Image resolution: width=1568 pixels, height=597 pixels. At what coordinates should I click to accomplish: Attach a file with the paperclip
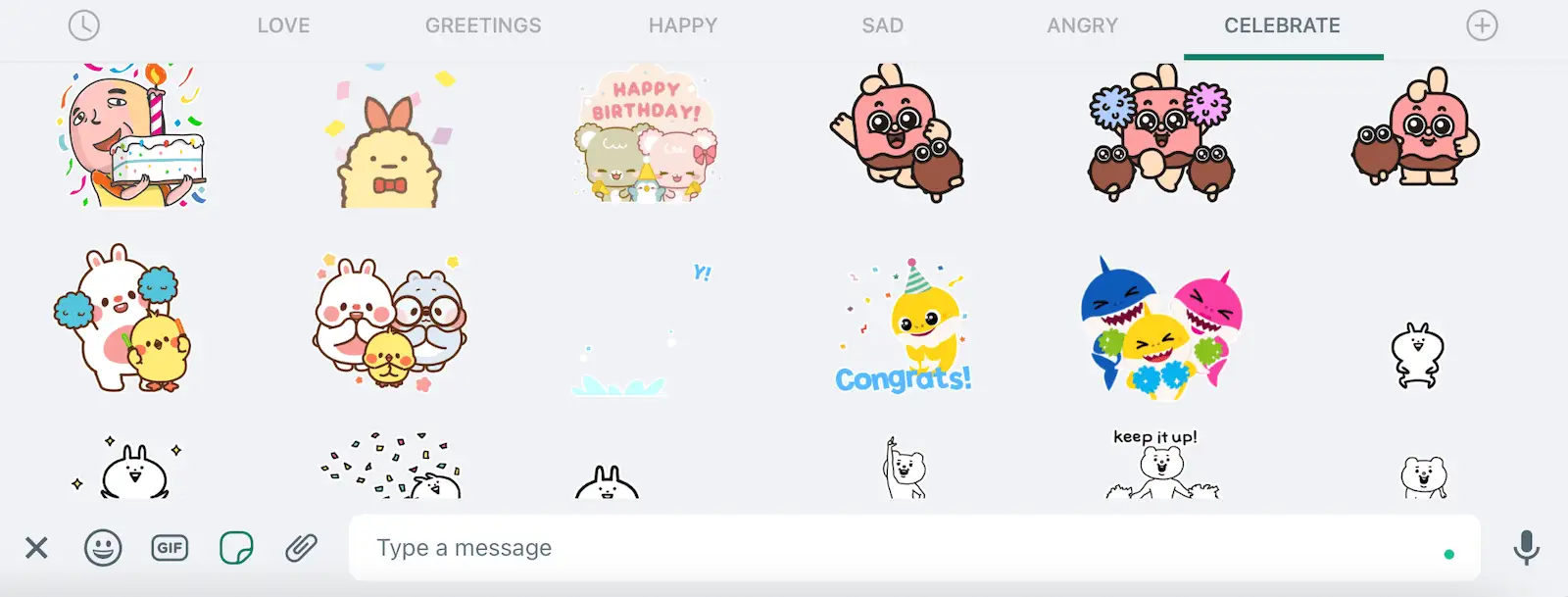click(x=301, y=547)
